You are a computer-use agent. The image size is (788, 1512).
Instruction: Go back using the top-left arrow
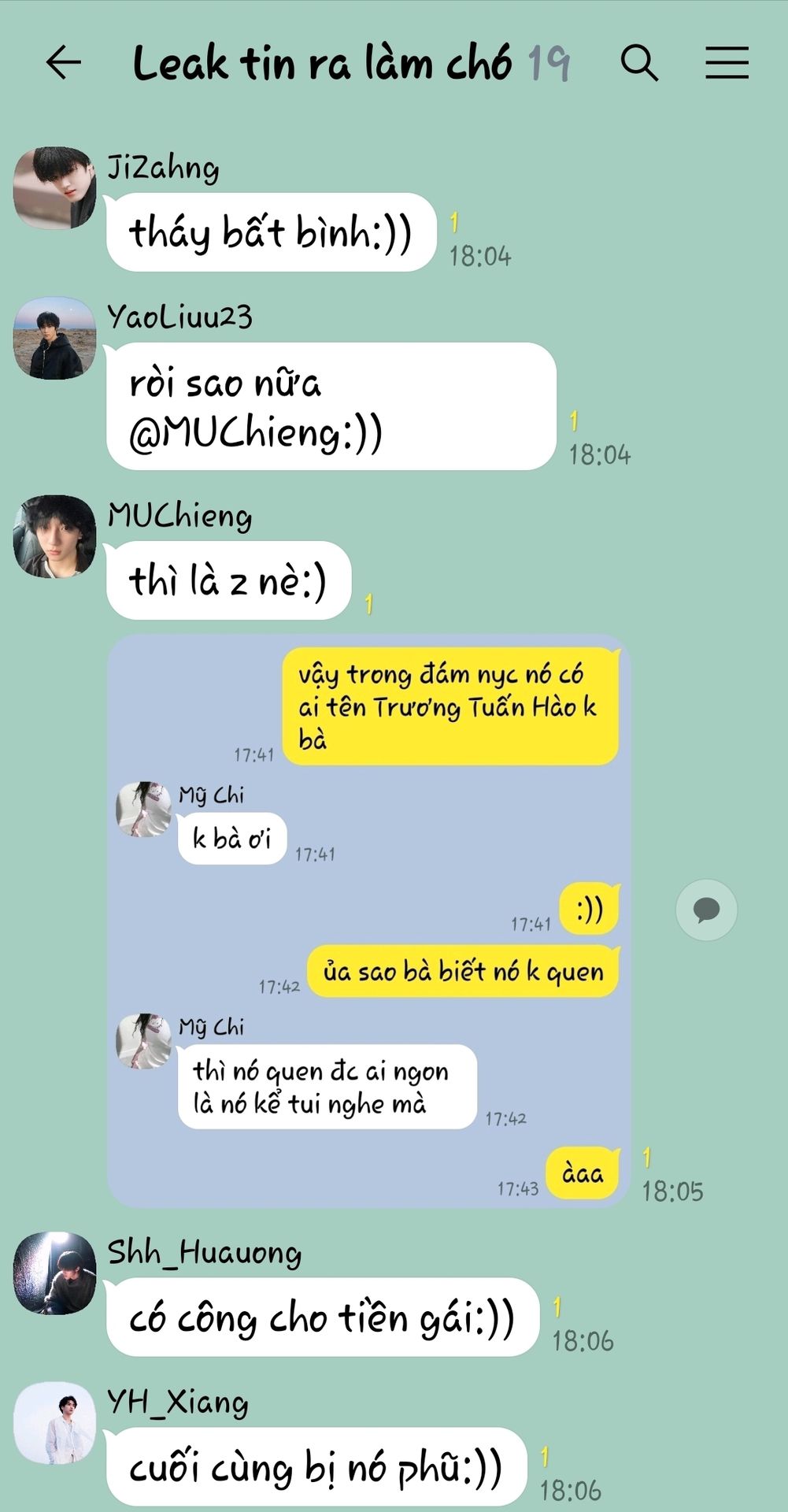click(64, 63)
